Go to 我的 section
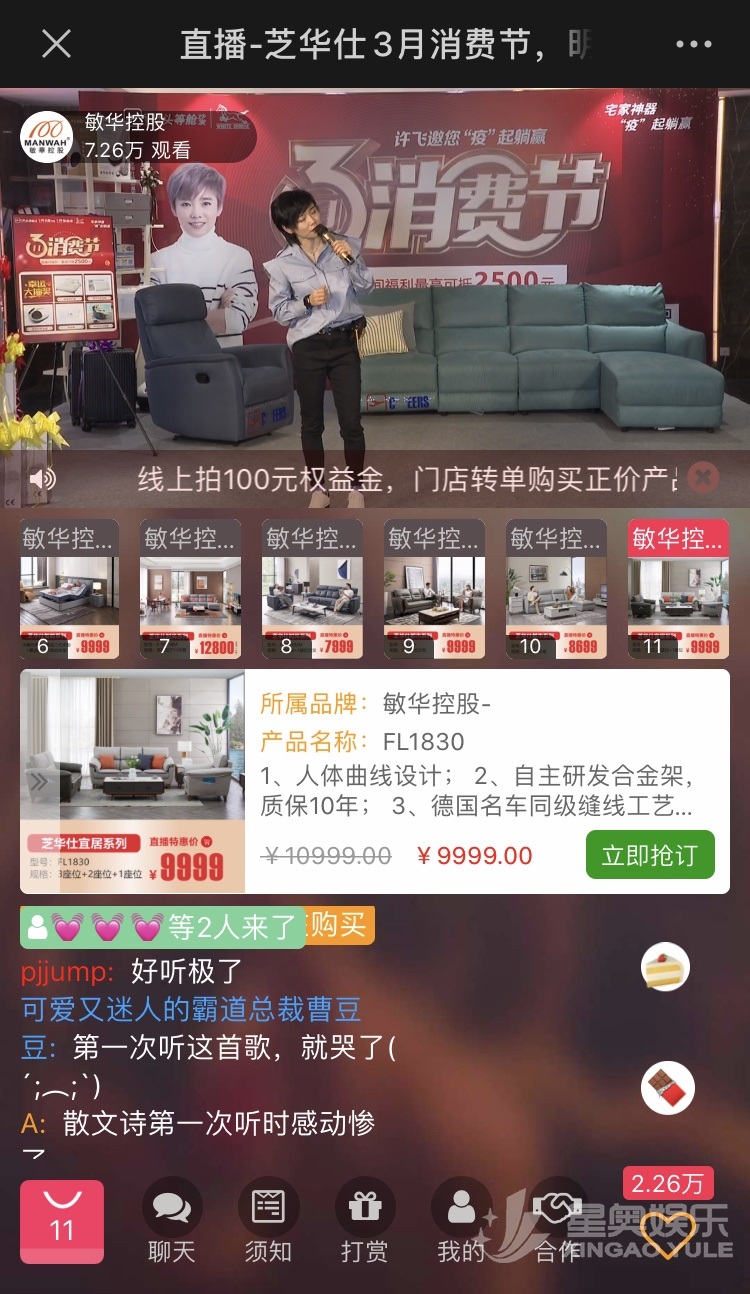 pos(461,1219)
